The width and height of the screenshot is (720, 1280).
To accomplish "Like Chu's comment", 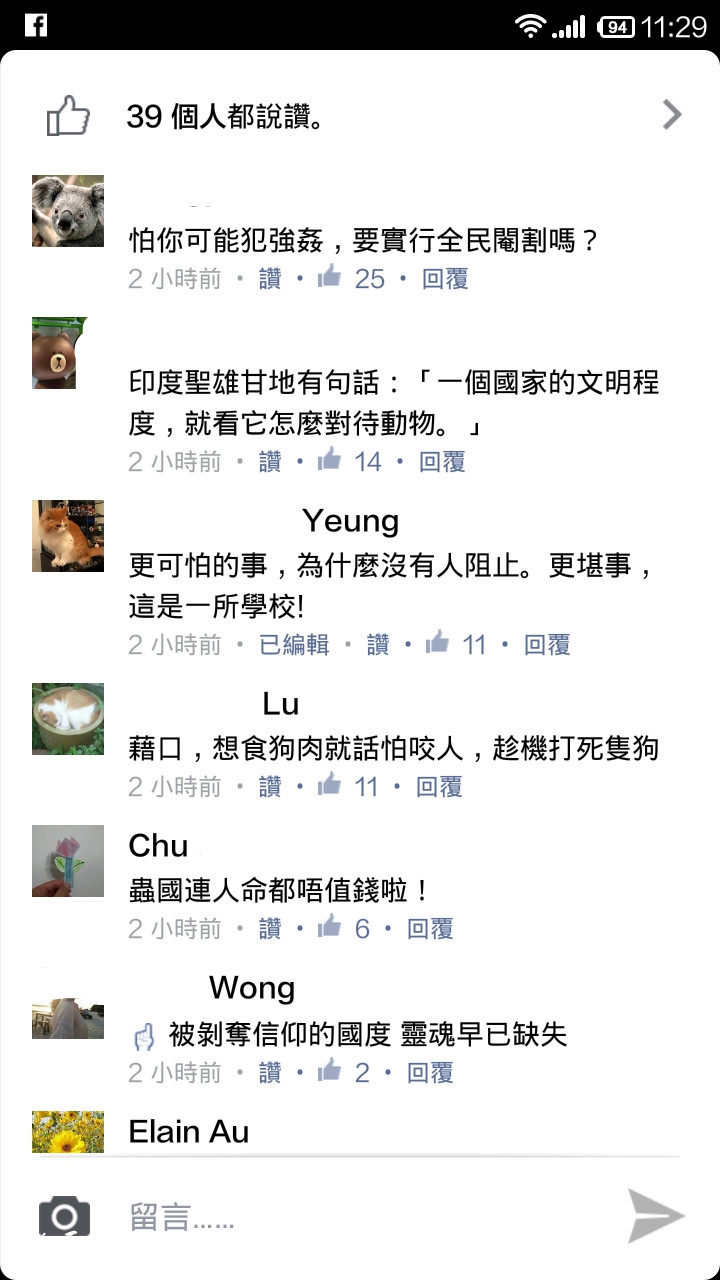I will pos(270,929).
